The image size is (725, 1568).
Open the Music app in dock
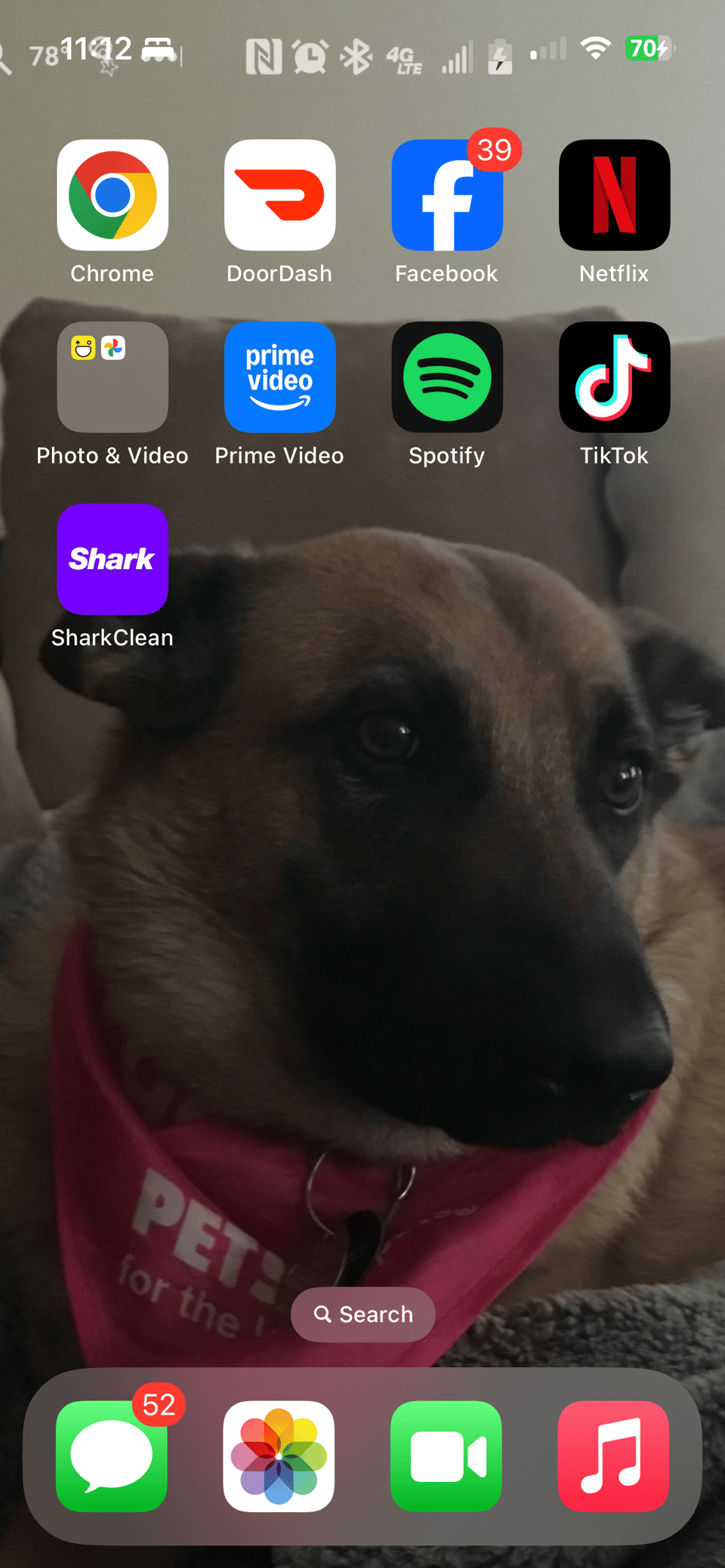613,1456
